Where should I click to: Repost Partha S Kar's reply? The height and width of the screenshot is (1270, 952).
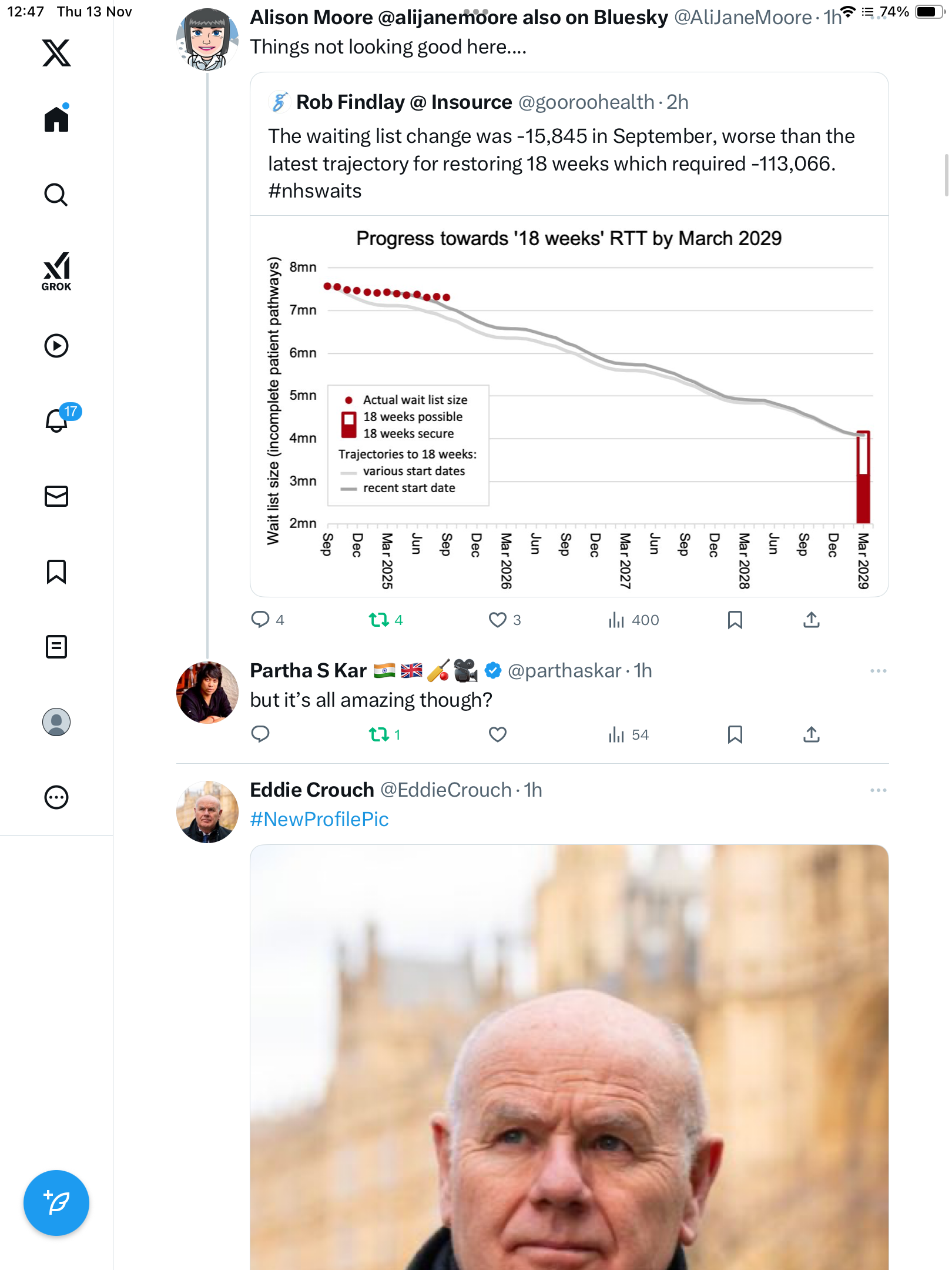(x=378, y=734)
